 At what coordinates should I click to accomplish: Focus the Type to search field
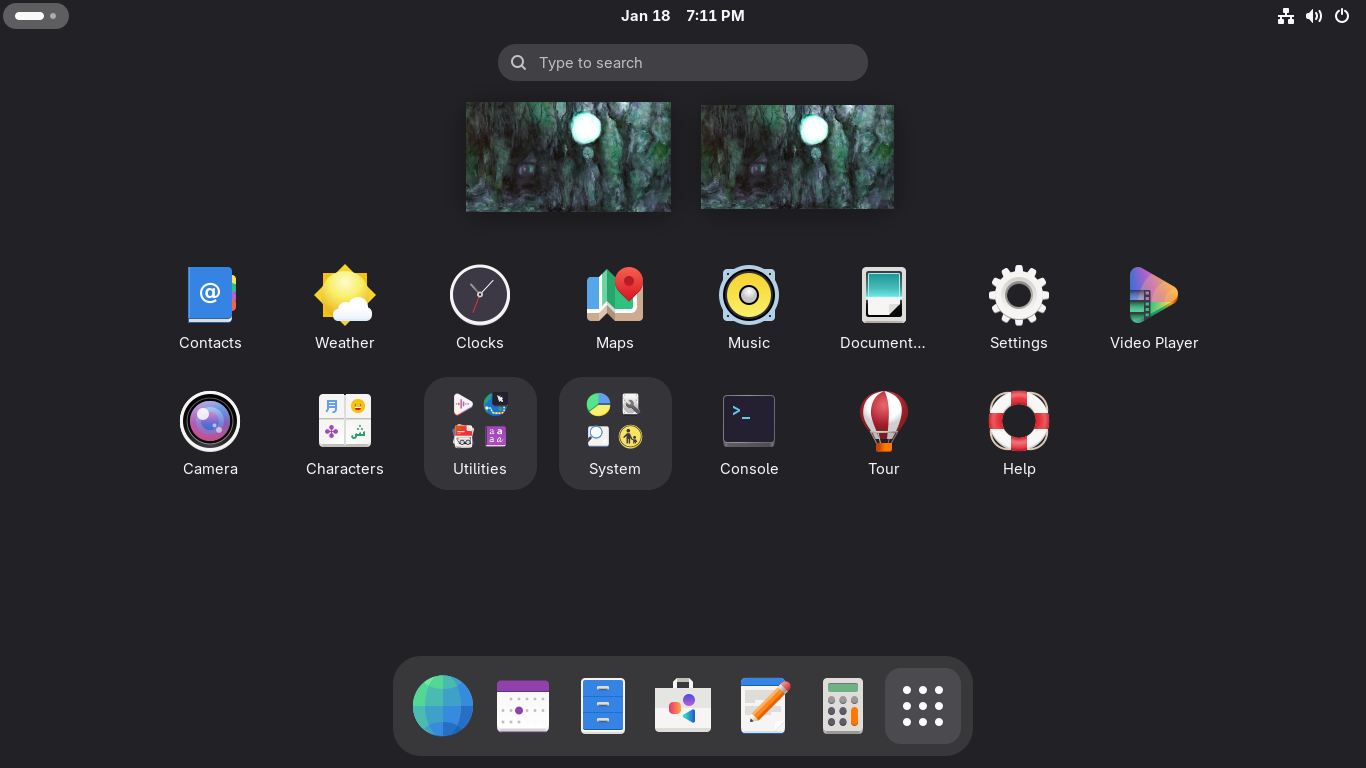(x=683, y=62)
